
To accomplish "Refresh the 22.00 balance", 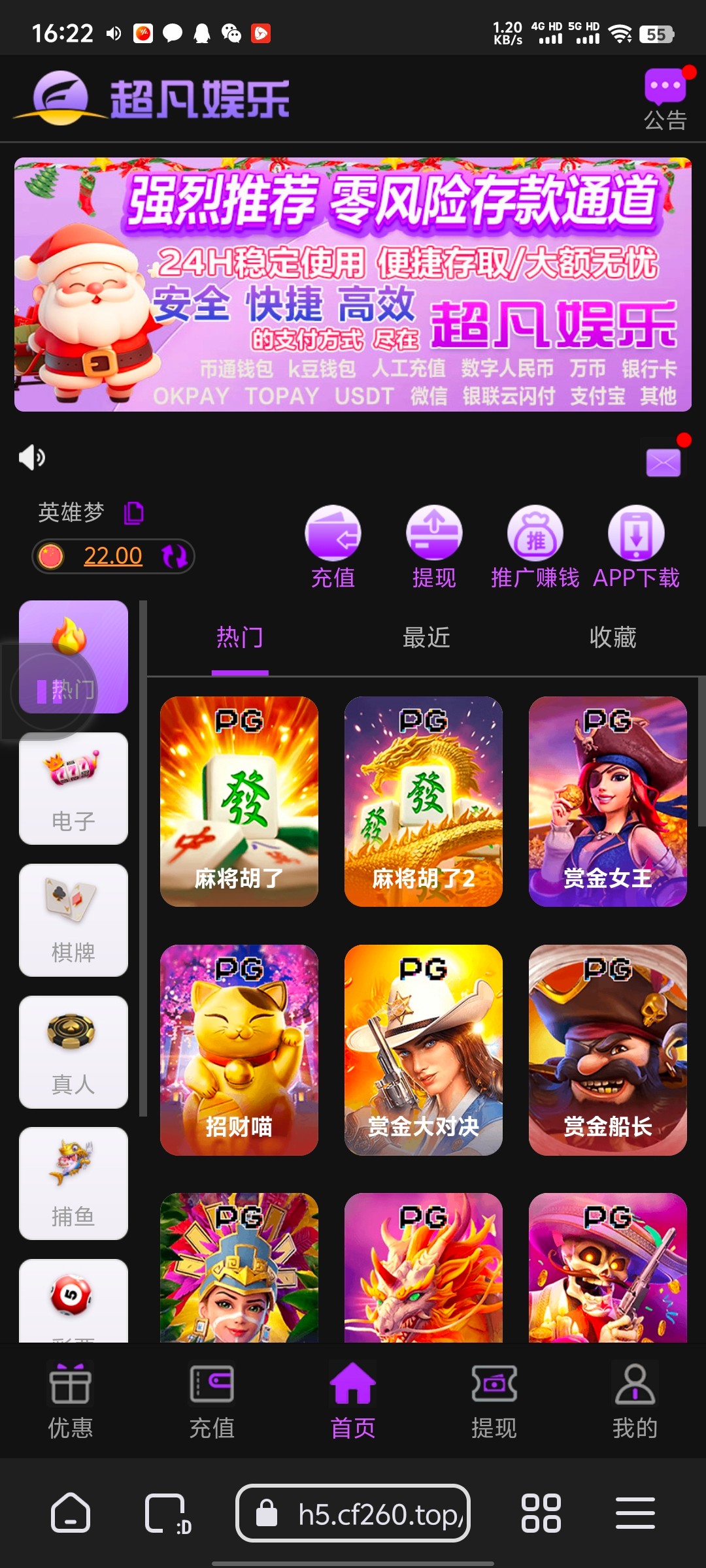I will tap(174, 556).
